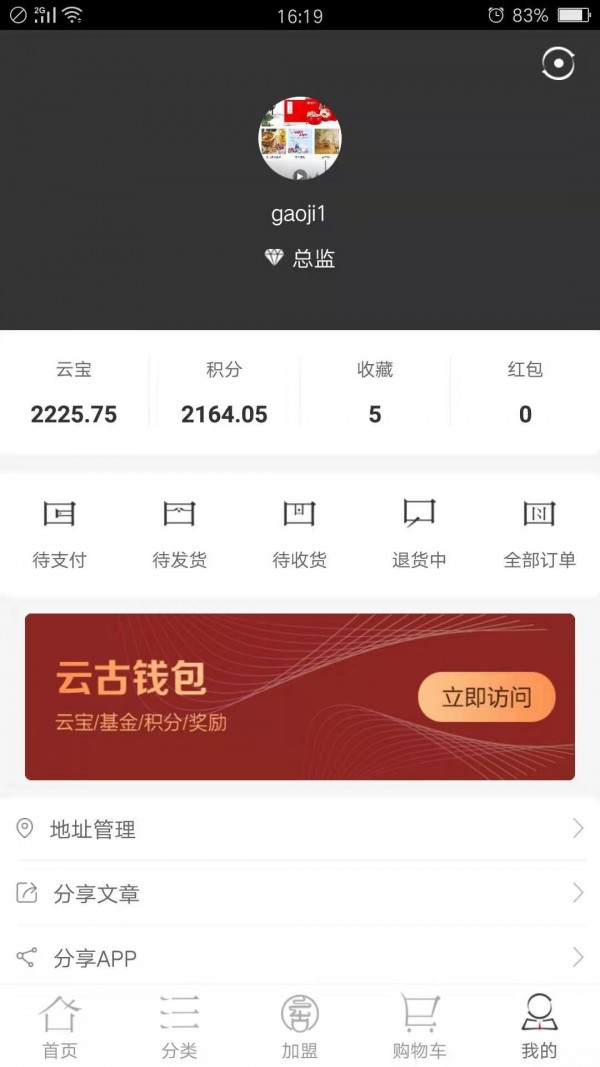Switch to 分类 categories tab
The width and height of the screenshot is (600, 1067).
point(179,1027)
